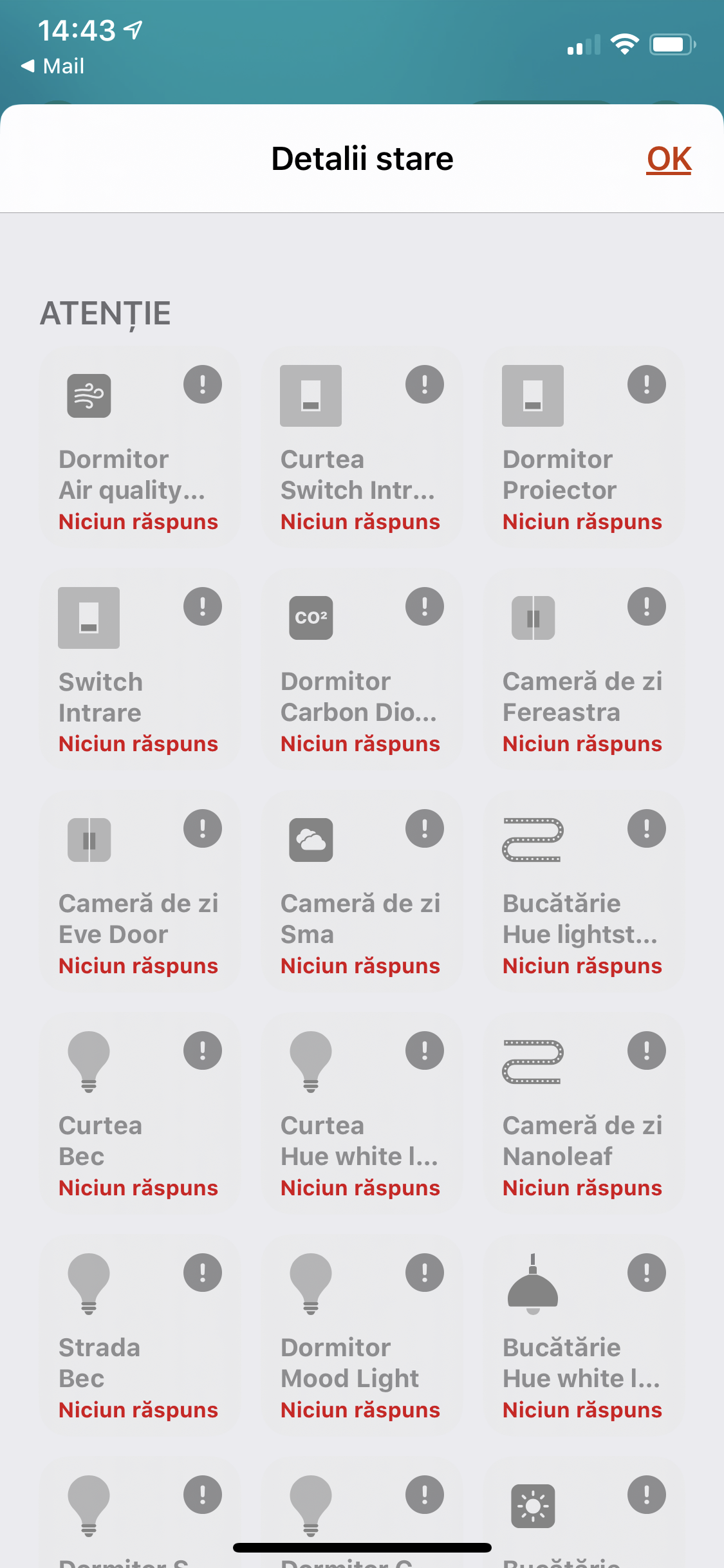Select Bucătărie Hue lightst... tile
The width and height of the screenshot is (724, 1568).
tap(584, 891)
